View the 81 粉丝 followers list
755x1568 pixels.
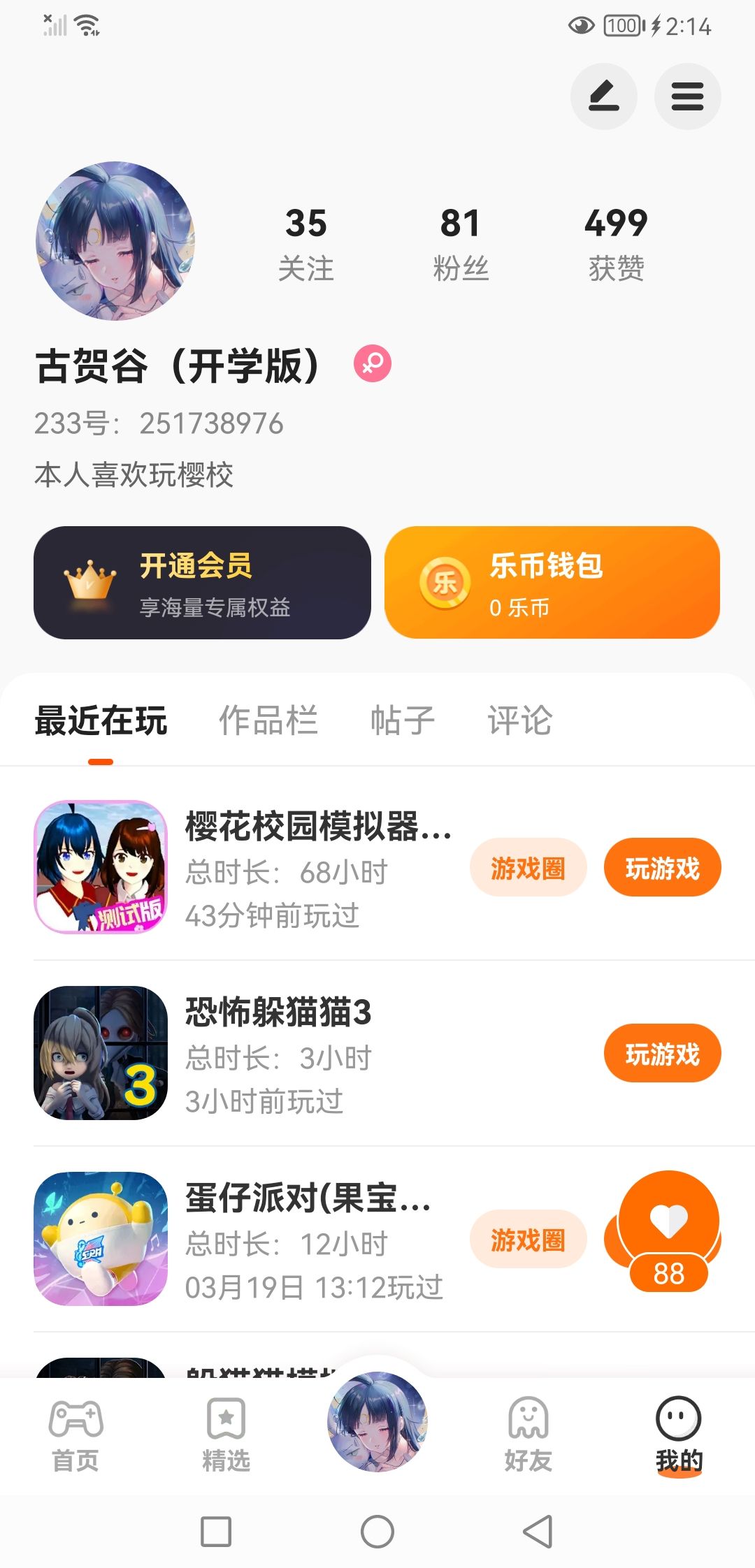(x=460, y=244)
